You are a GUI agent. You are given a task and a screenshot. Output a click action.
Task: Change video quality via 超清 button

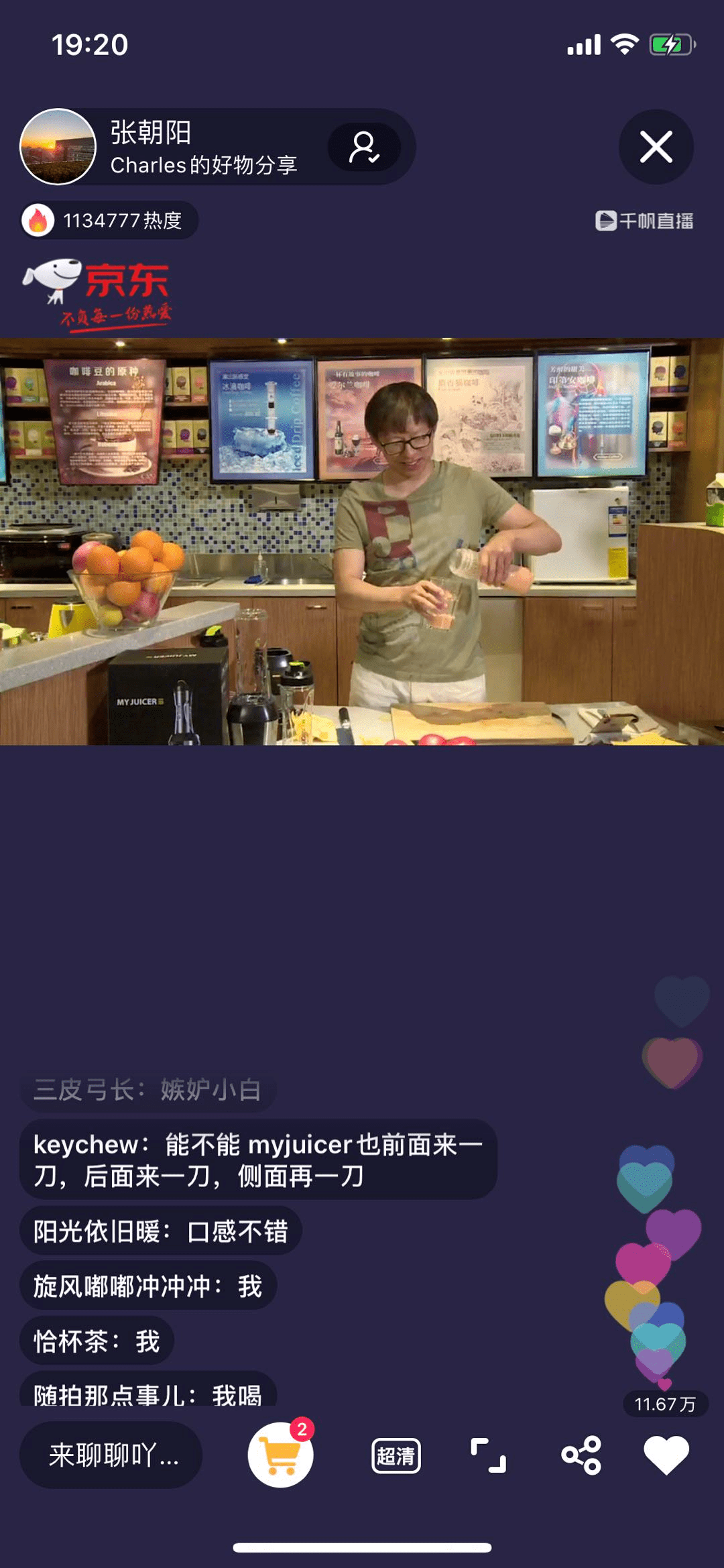[x=396, y=1455]
